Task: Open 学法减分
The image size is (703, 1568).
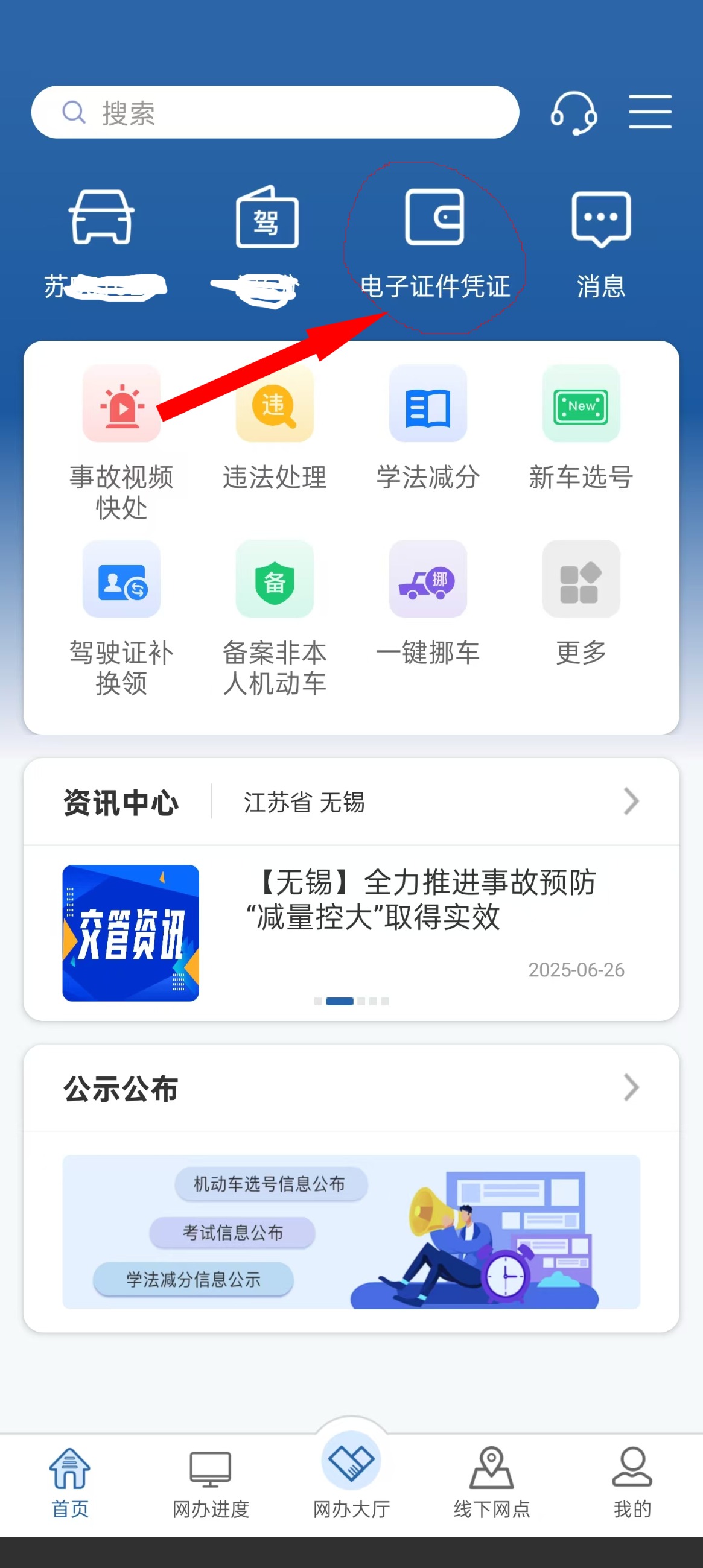Action: 428,428
